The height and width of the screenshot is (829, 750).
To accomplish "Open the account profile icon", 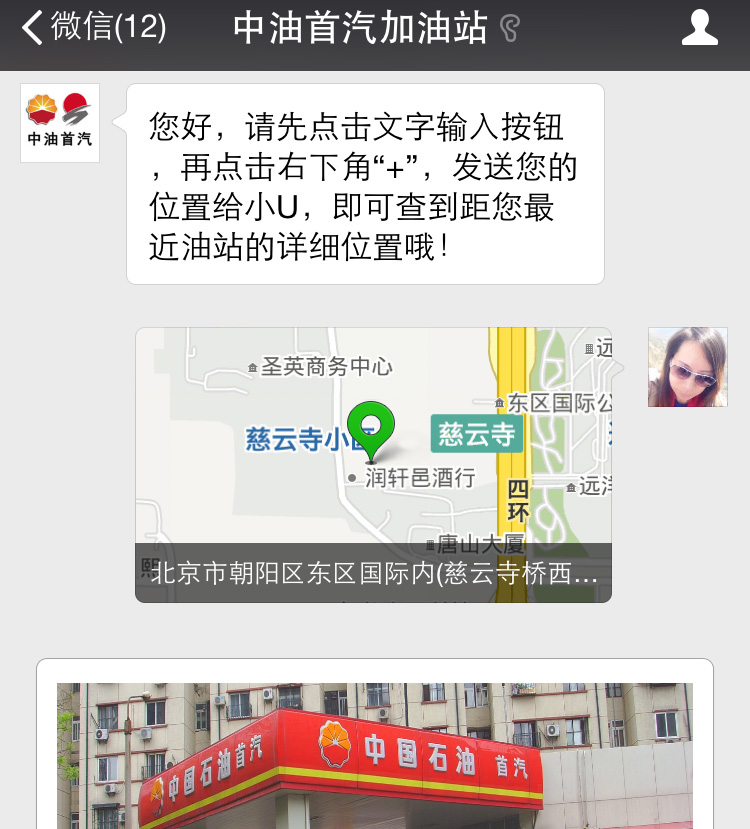I will click(699, 28).
